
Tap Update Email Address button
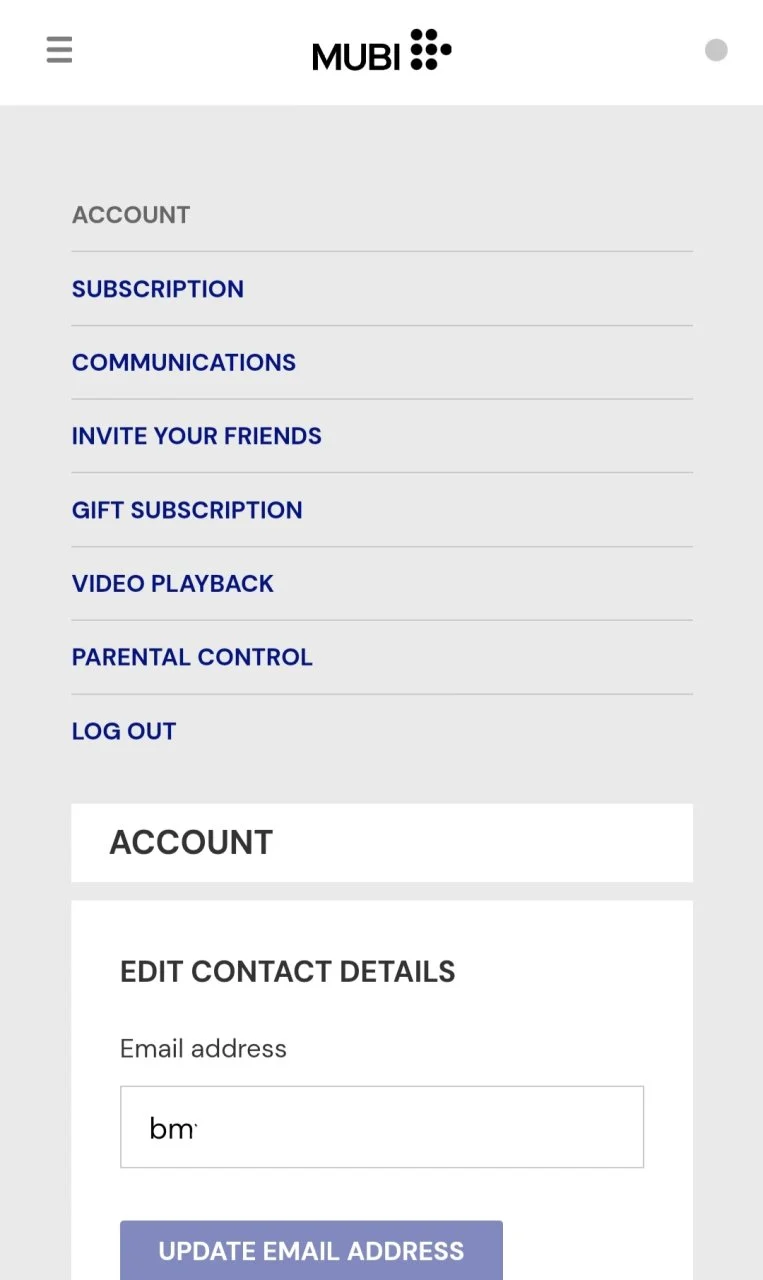pyautogui.click(x=311, y=1250)
